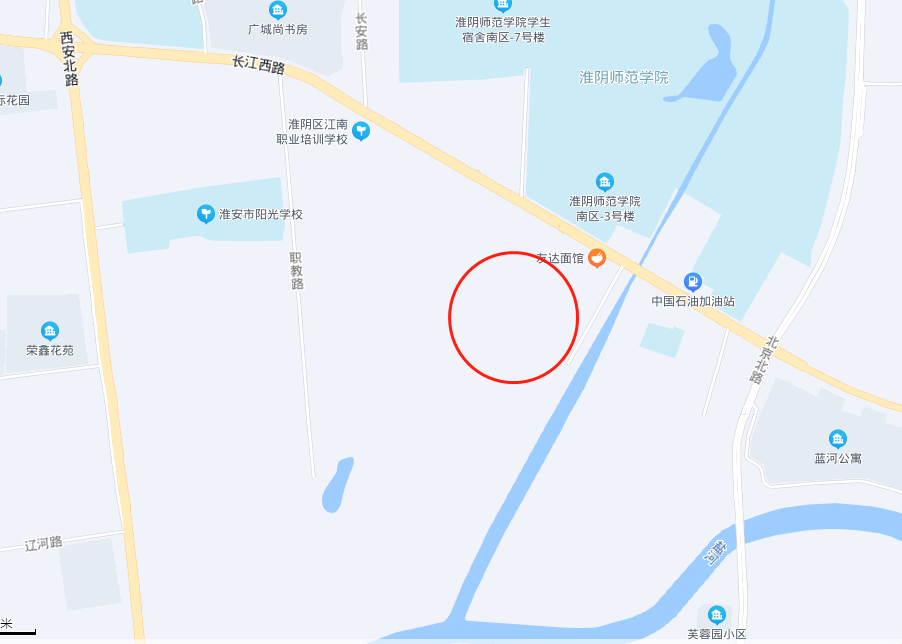Open the 蓝河公寓 marker

(x=837, y=439)
